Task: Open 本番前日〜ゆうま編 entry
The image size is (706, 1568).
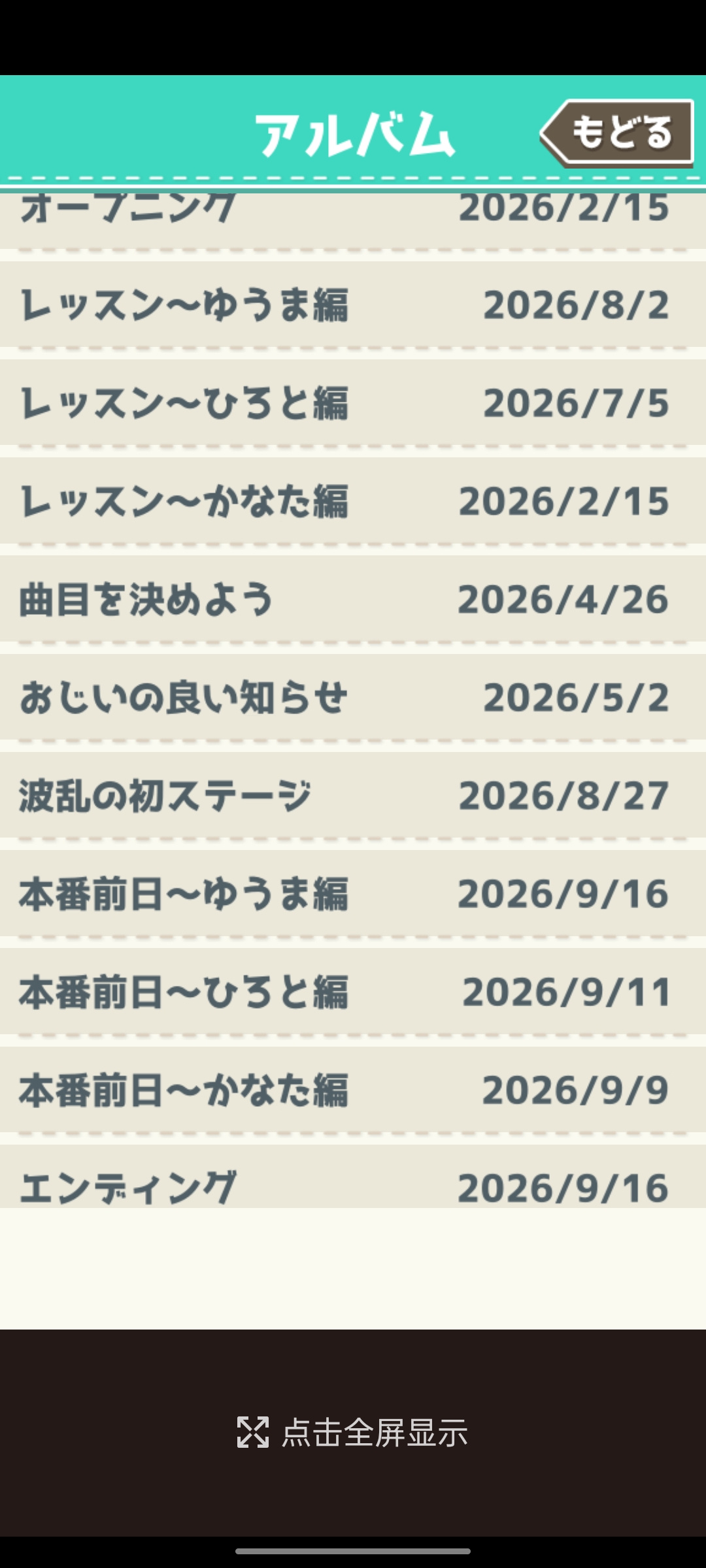Action: pos(353,893)
